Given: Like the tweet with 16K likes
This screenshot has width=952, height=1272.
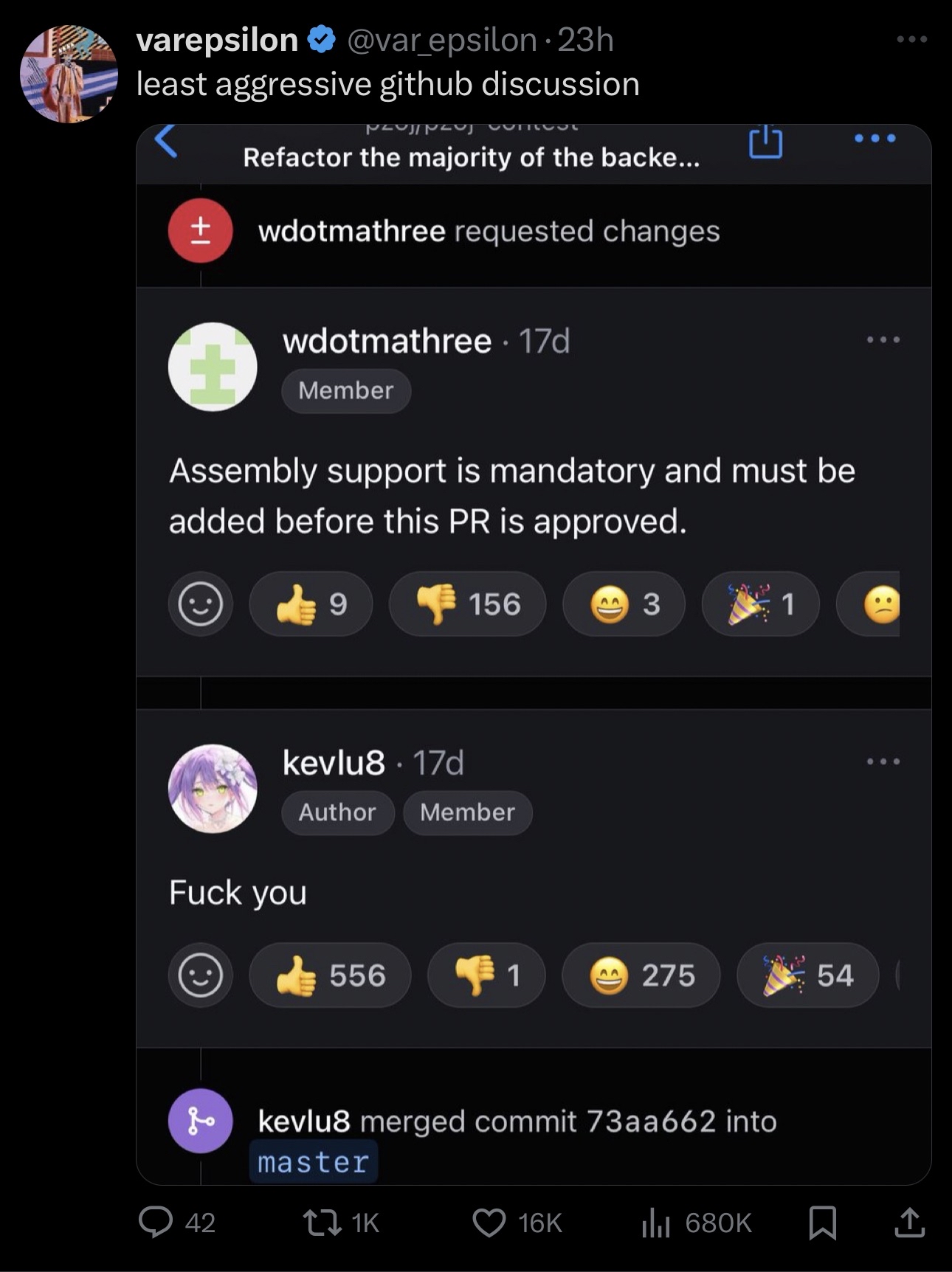Looking at the screenshot, I should (x=489, y=1223).
